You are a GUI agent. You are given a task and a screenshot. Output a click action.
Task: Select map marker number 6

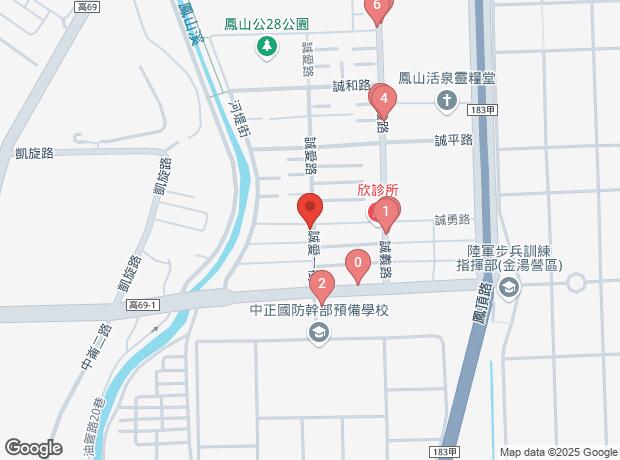[x=377, y=8]
